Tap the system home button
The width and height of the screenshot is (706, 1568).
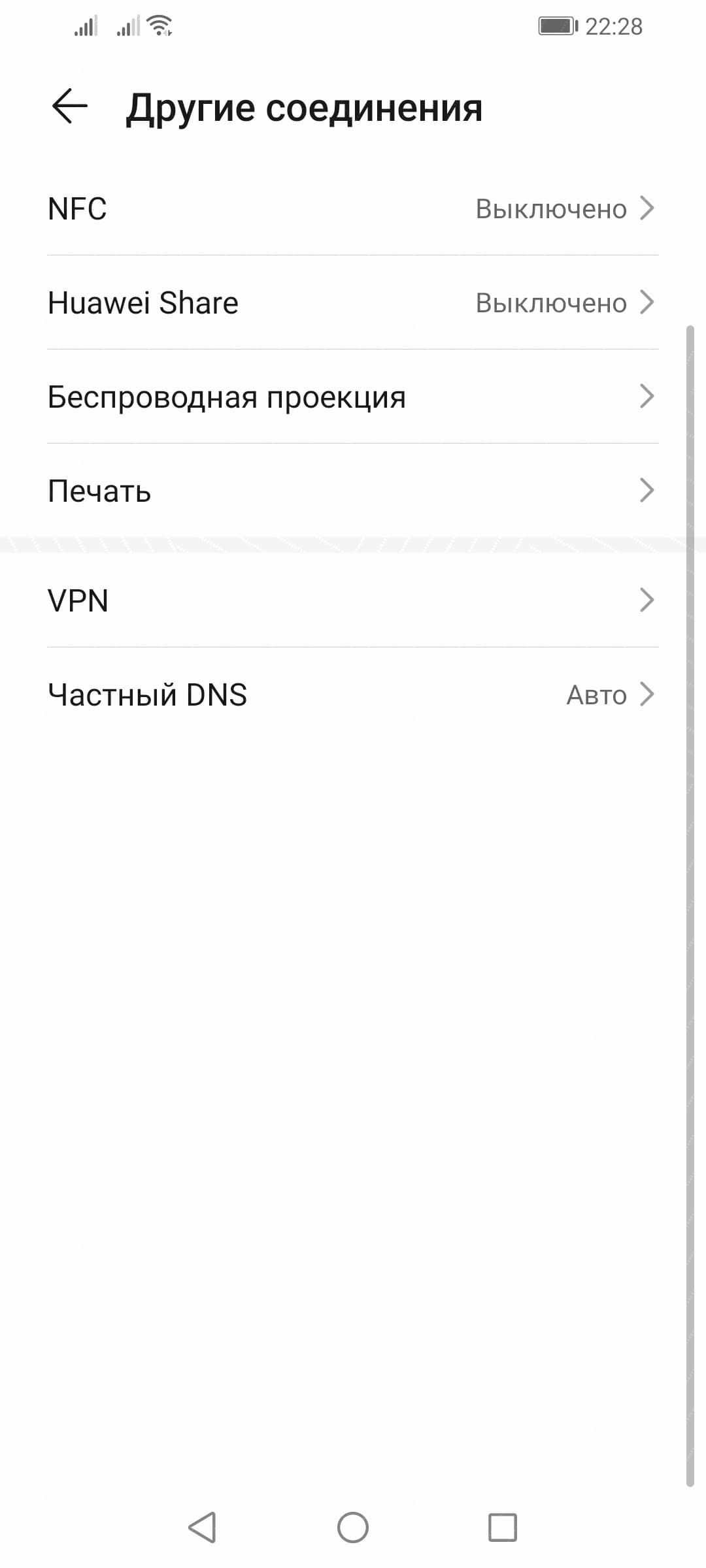pos(353,1527)
